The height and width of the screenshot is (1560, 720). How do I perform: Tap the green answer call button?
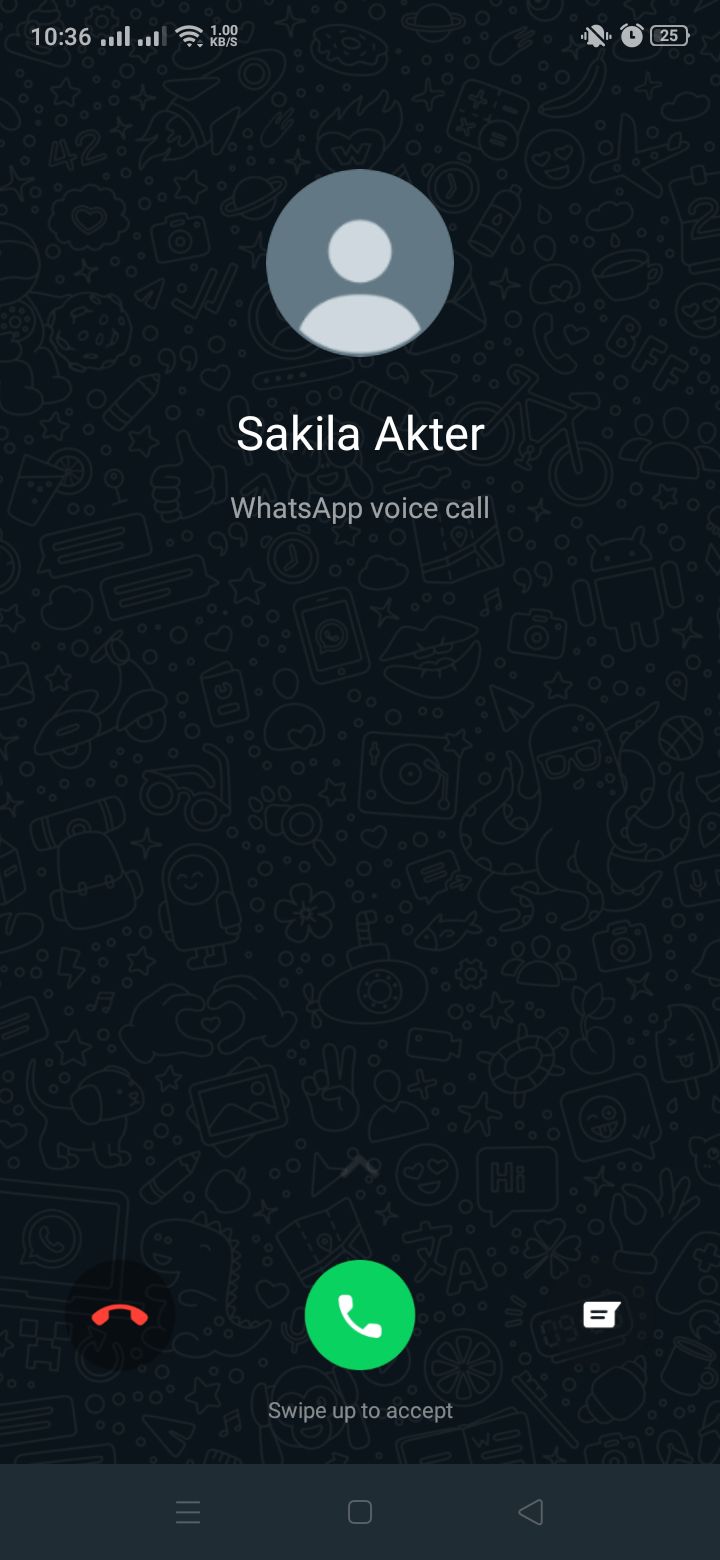coord(360,1315)
